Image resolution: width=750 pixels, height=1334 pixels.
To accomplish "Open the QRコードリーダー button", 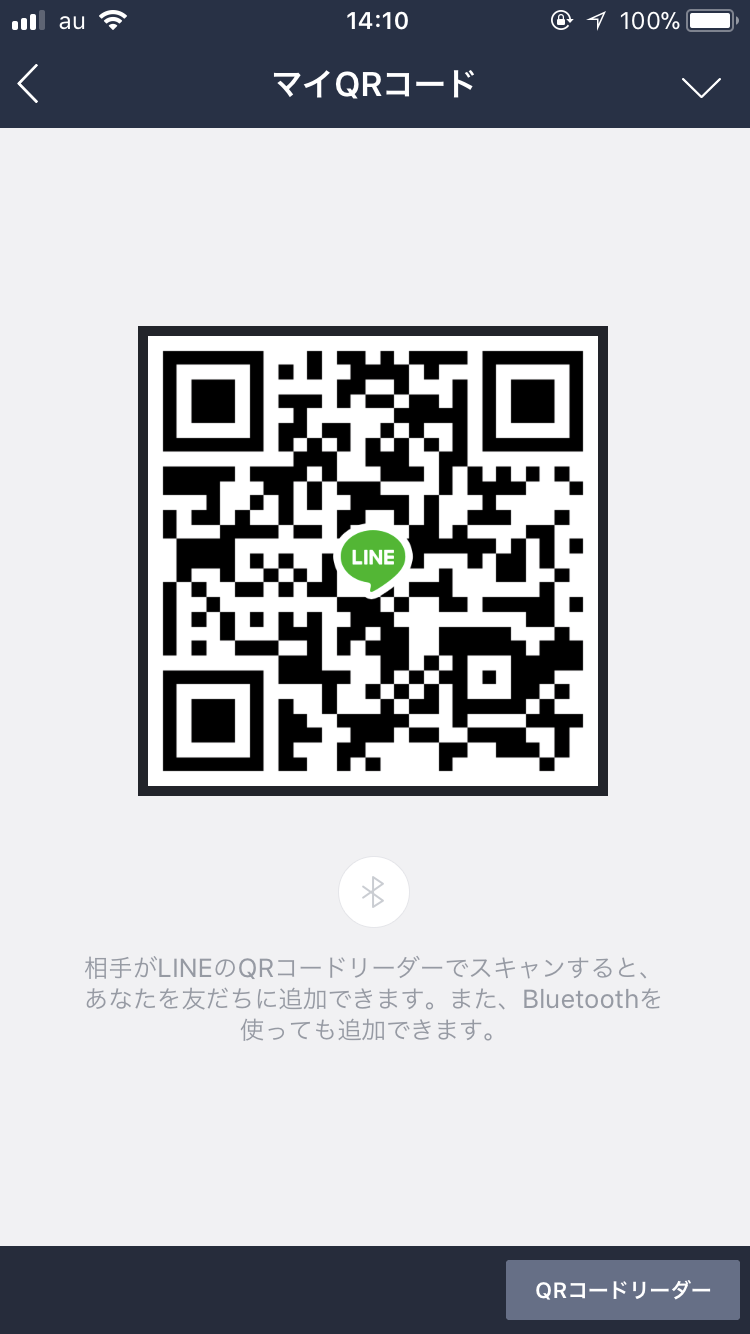I will pyautogui.click(x=622, y=1290).
